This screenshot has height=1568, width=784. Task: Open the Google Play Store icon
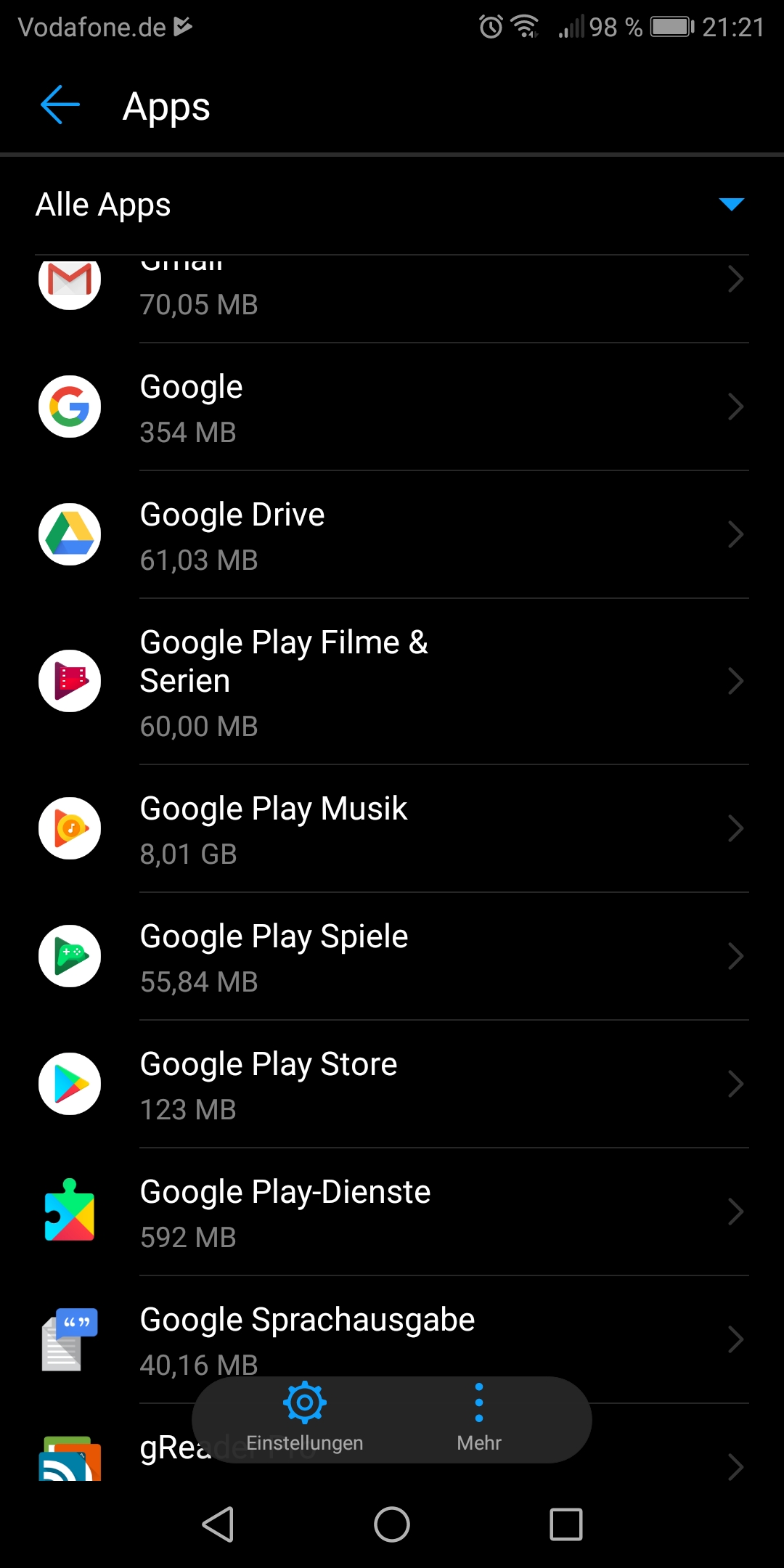70,1084
